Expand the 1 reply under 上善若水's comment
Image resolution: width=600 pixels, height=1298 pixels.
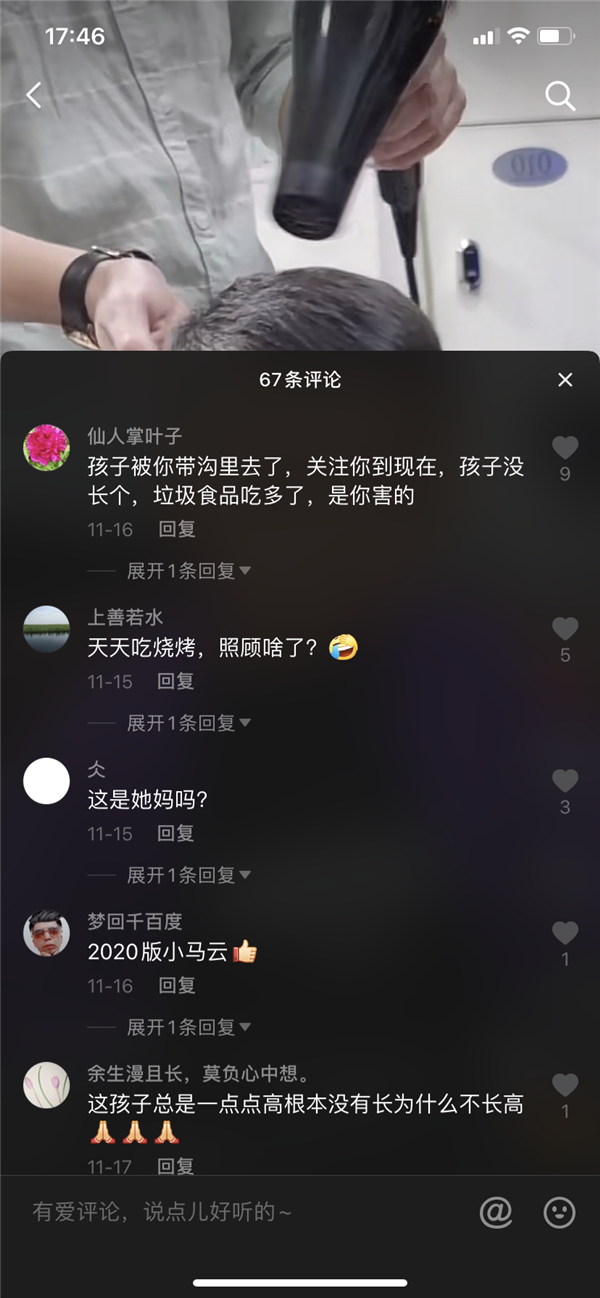[x=188, y=723]
